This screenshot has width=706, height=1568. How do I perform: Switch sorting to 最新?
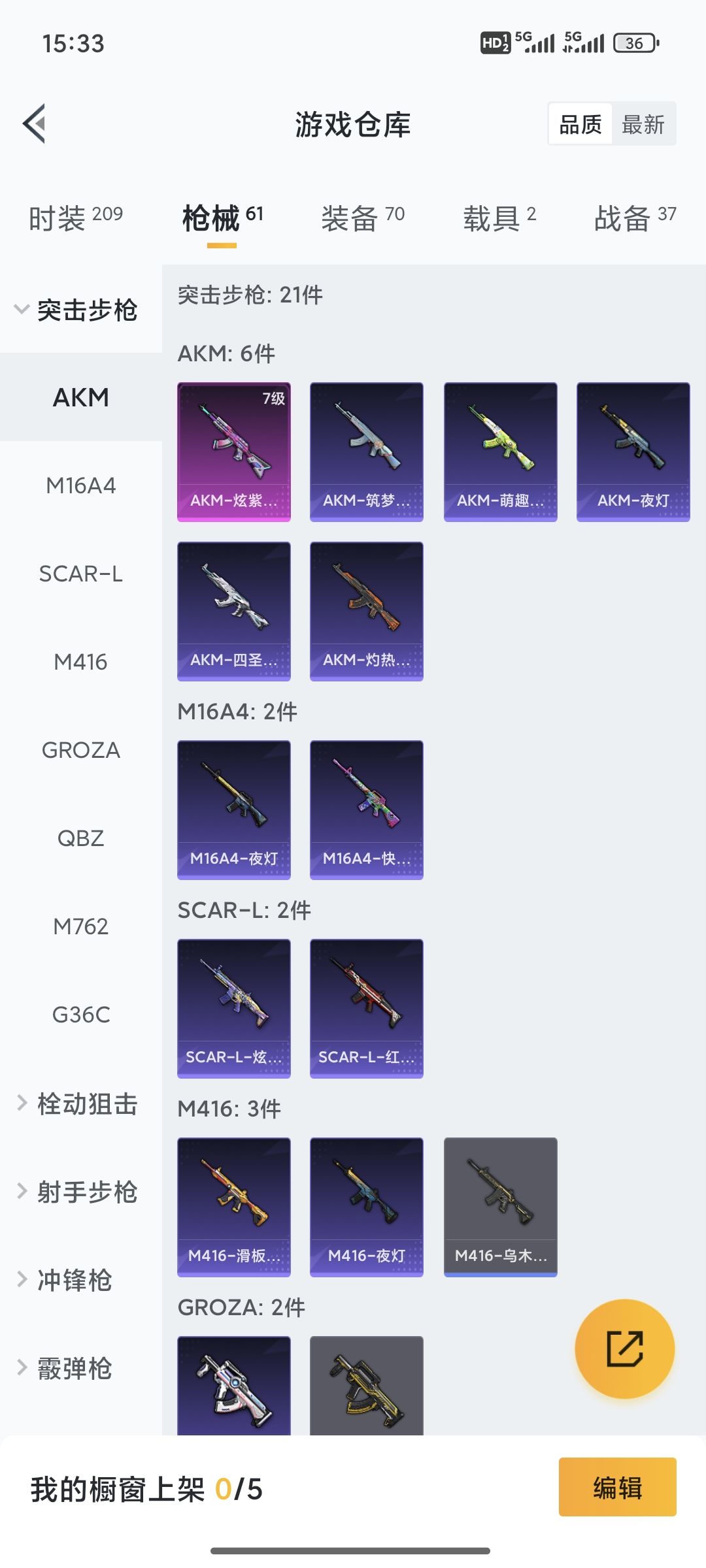(x=643, y=124)
